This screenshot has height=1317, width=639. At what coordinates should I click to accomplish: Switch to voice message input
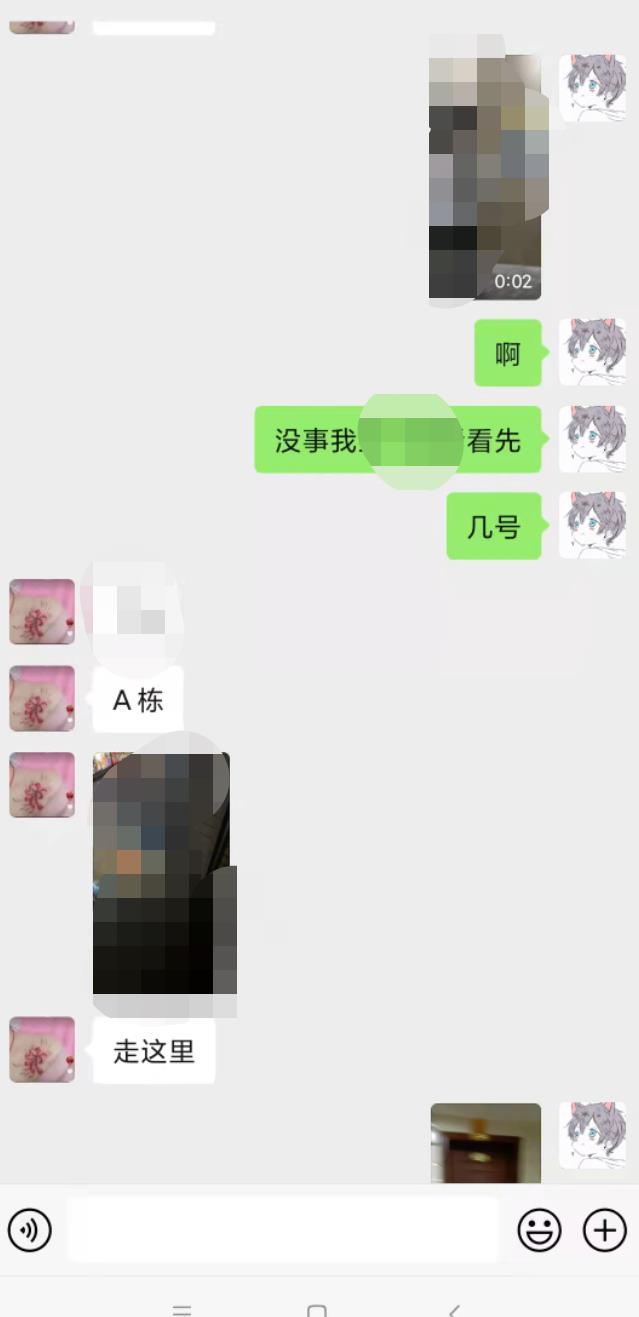[29, 1229]
